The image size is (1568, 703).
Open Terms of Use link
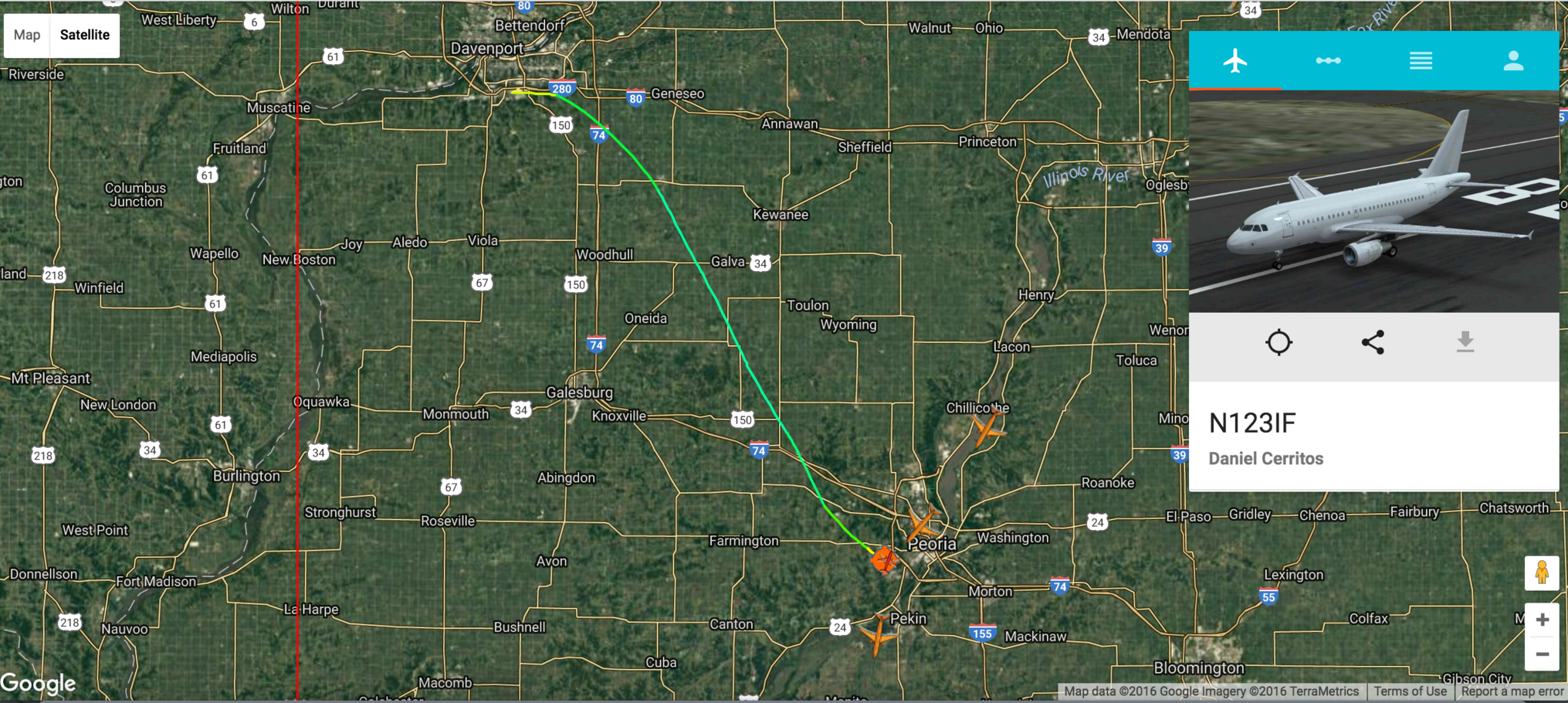click(1410, 691)
